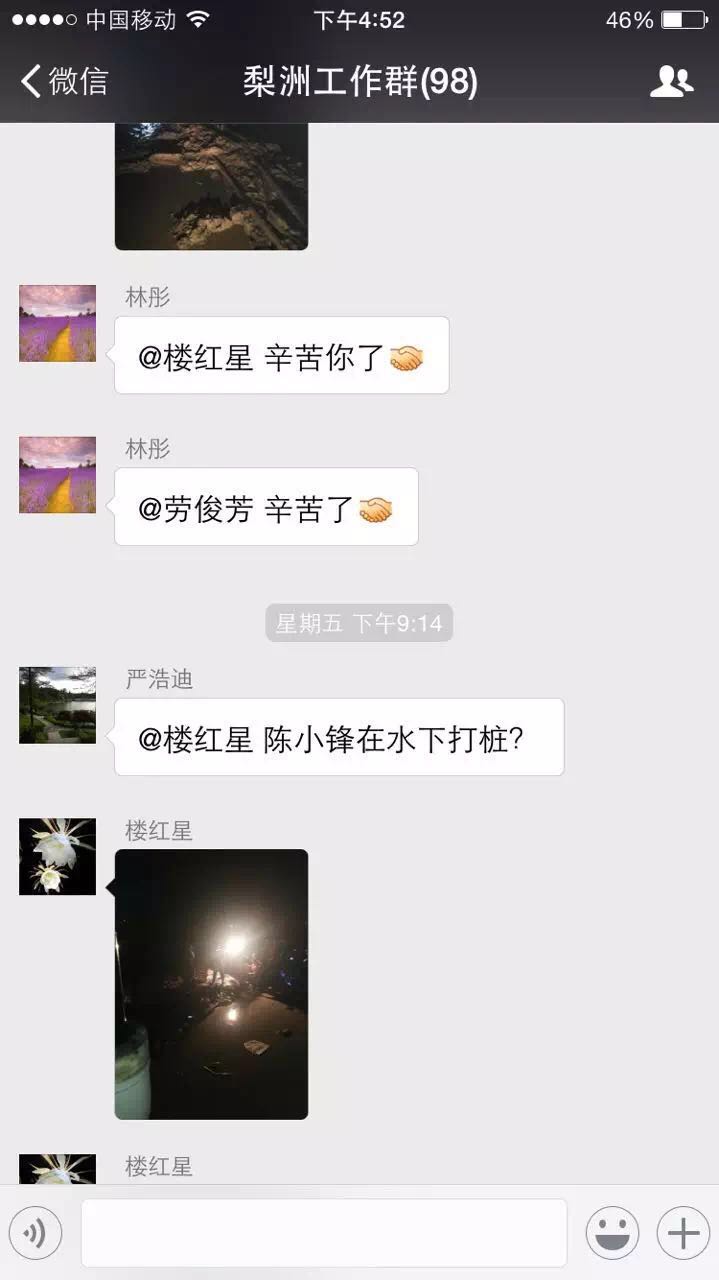Open 林彤's avatar beside 辛苦你了 message
This screenshot has height=1280, width=719.
coord(58,323)
